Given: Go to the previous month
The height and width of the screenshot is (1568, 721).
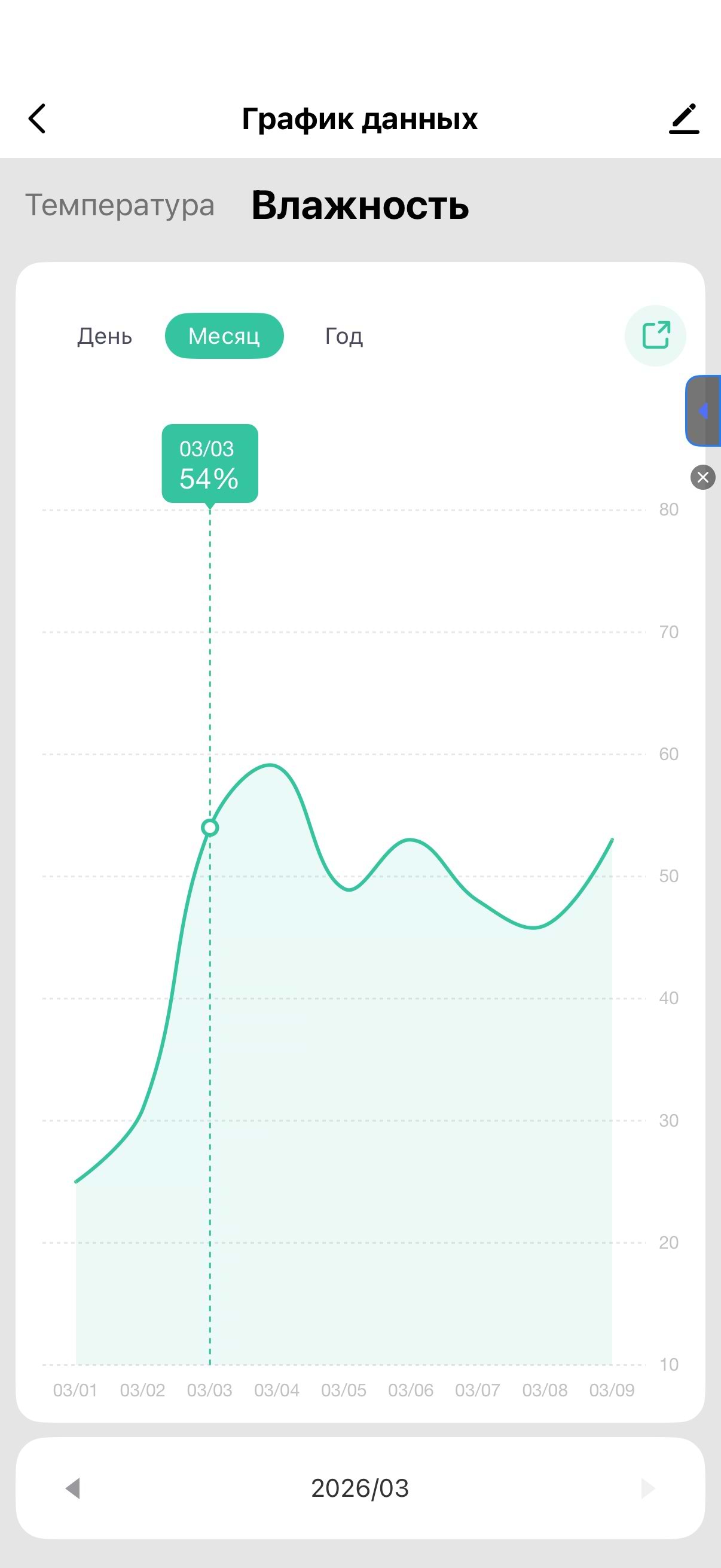Looking at the screenshot, I should 73,1488.
